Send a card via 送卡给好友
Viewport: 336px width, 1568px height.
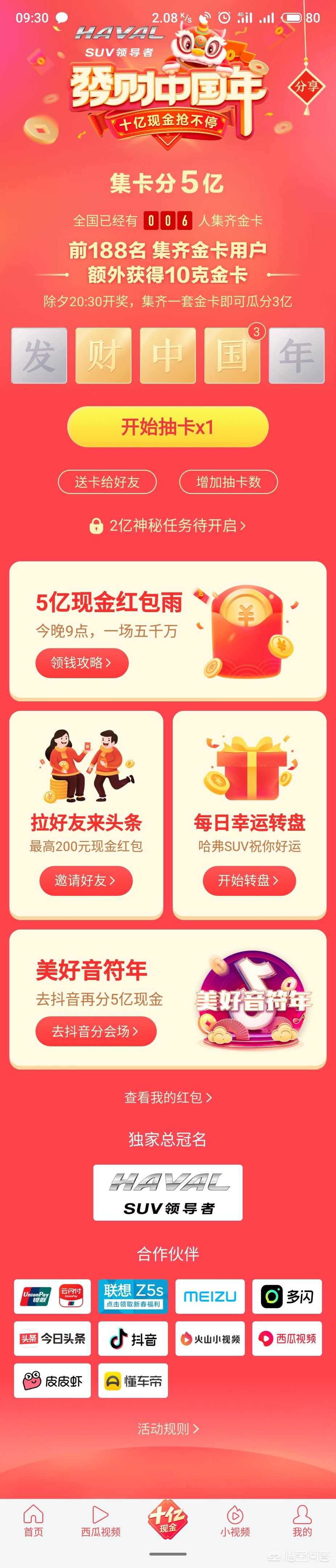(x=107, y=482)
